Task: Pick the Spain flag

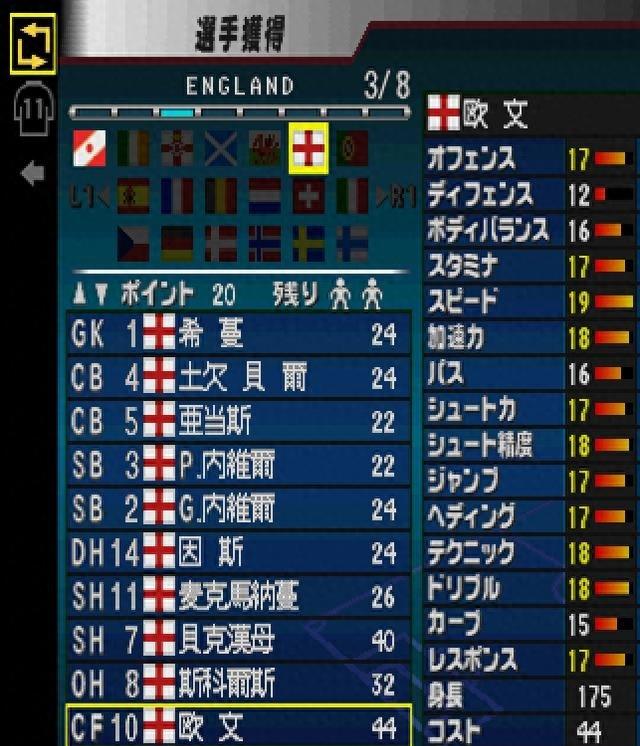Action: tap(134, 196)
